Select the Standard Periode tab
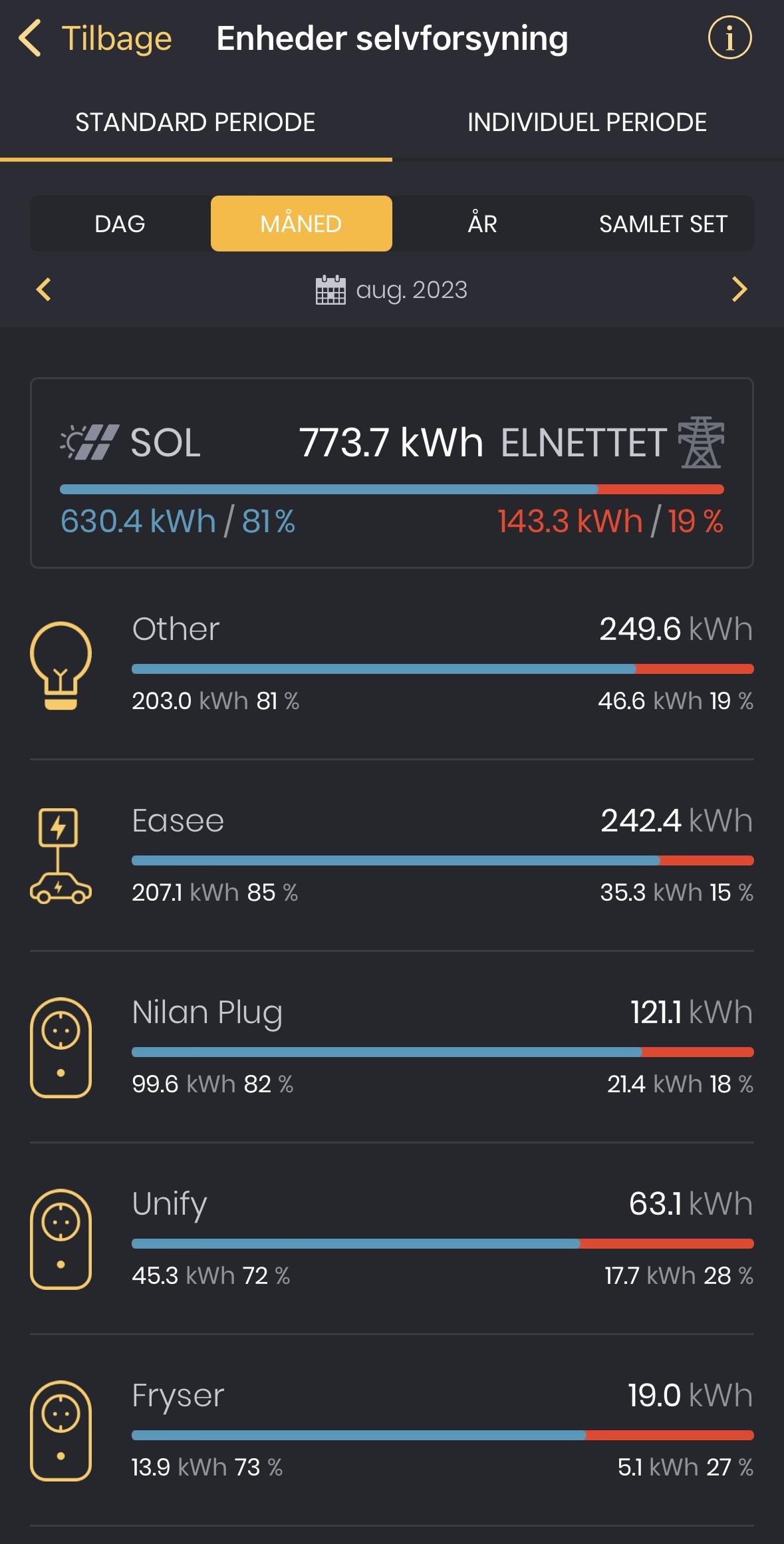Image resolution: width=784 pixels, height=1544 pixels. pyautogui.click(x=196, y=122)
